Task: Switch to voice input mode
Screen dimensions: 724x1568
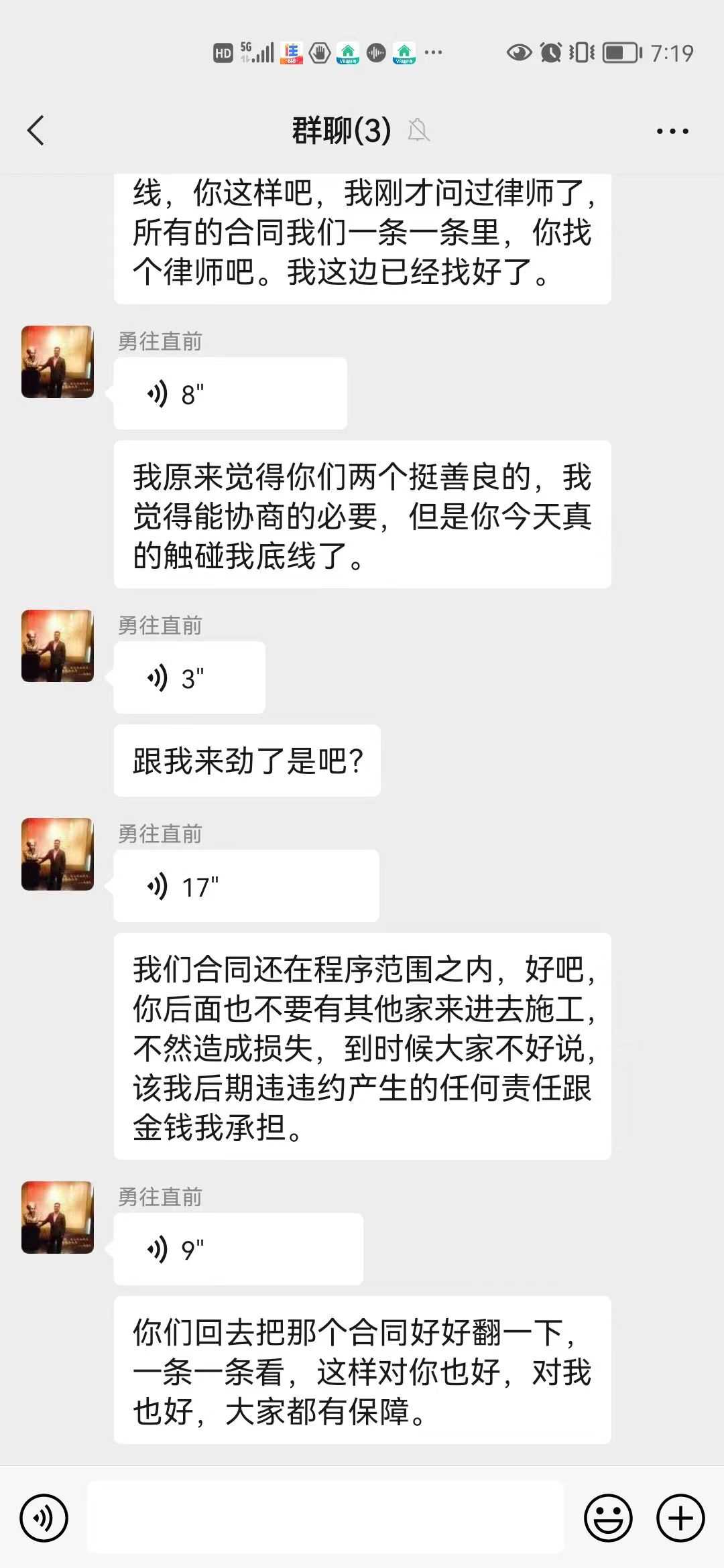Action: tap(44, 1518)
